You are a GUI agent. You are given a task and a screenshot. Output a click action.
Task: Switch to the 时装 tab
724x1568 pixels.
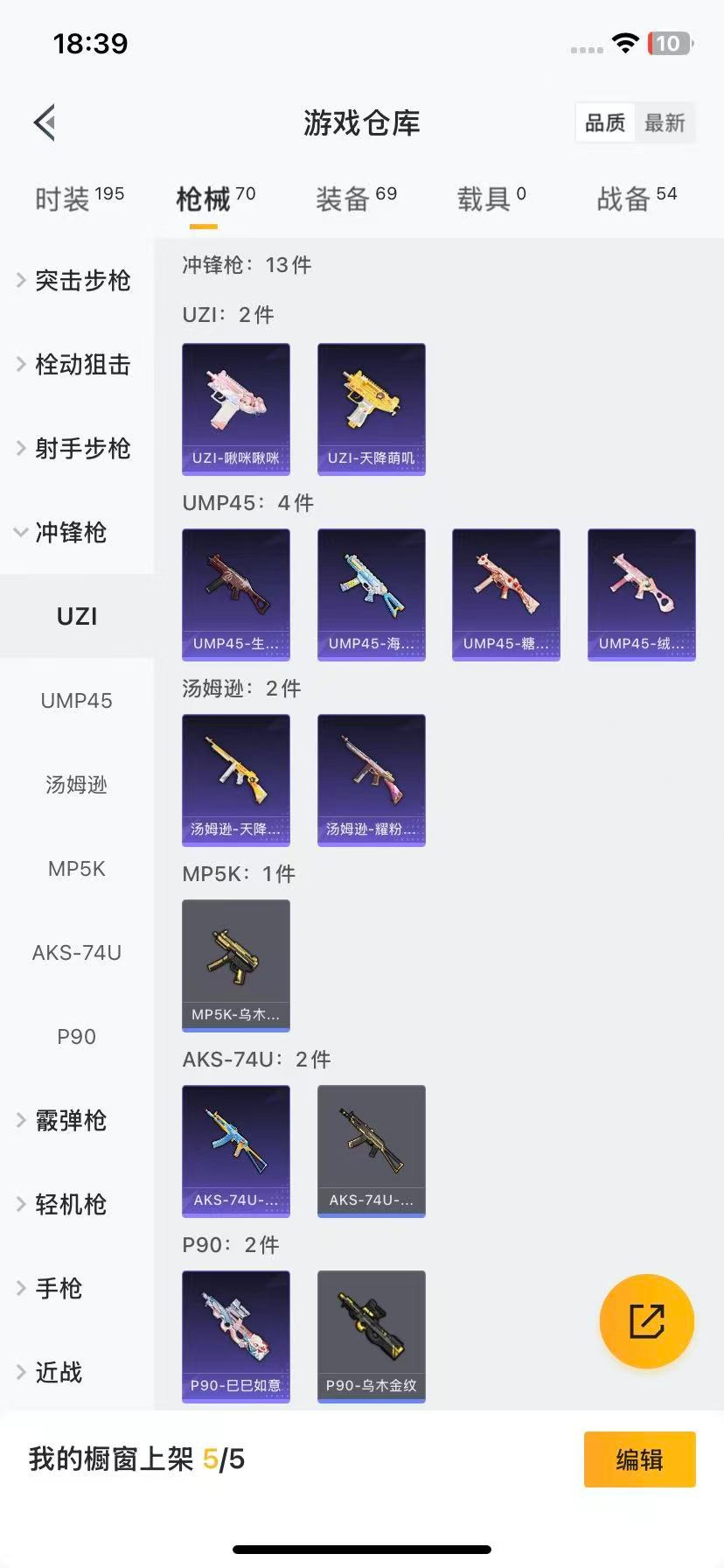[79, 199]
